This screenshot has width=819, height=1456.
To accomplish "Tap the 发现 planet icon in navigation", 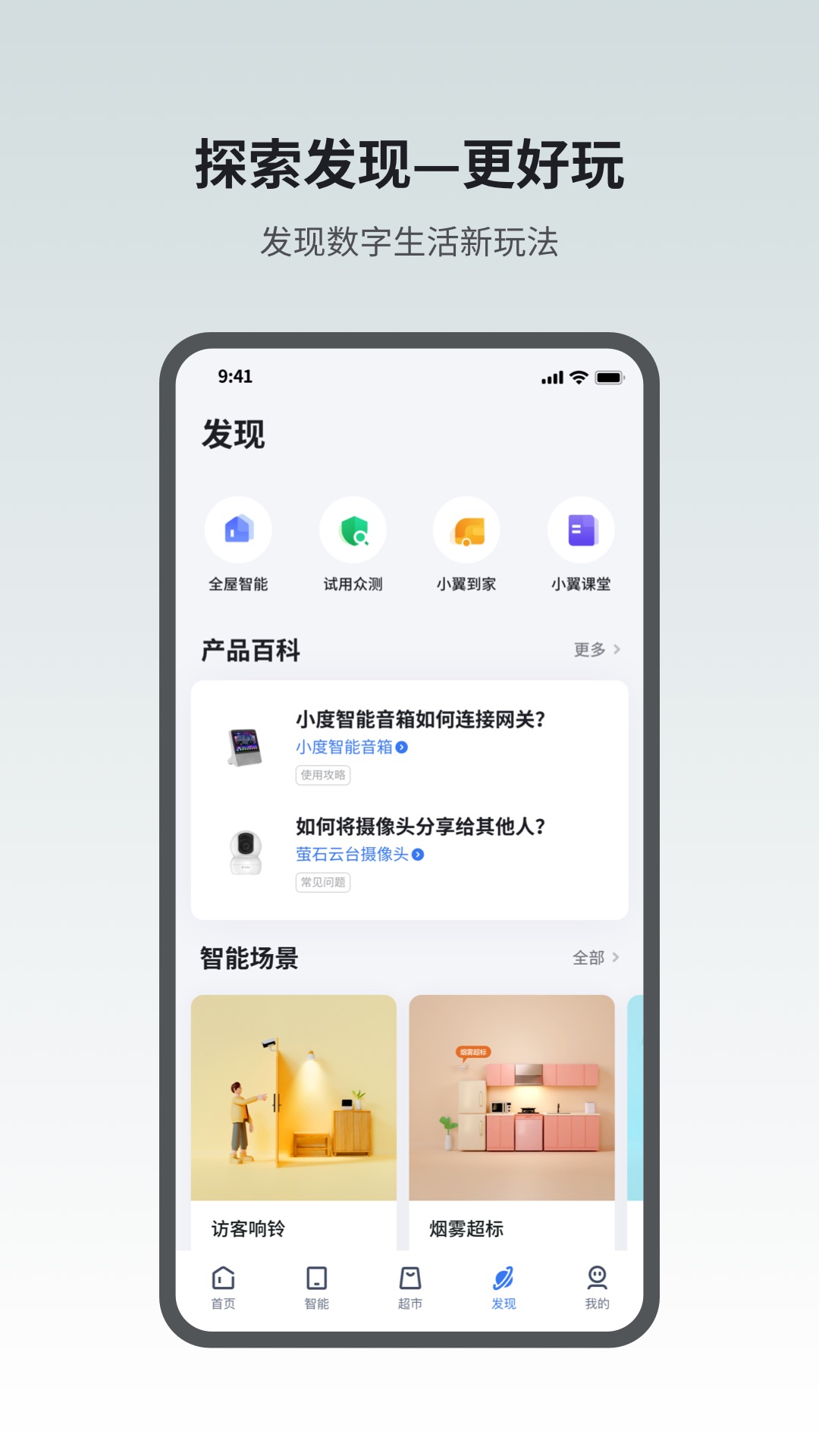I will [x=504, y=1281].
